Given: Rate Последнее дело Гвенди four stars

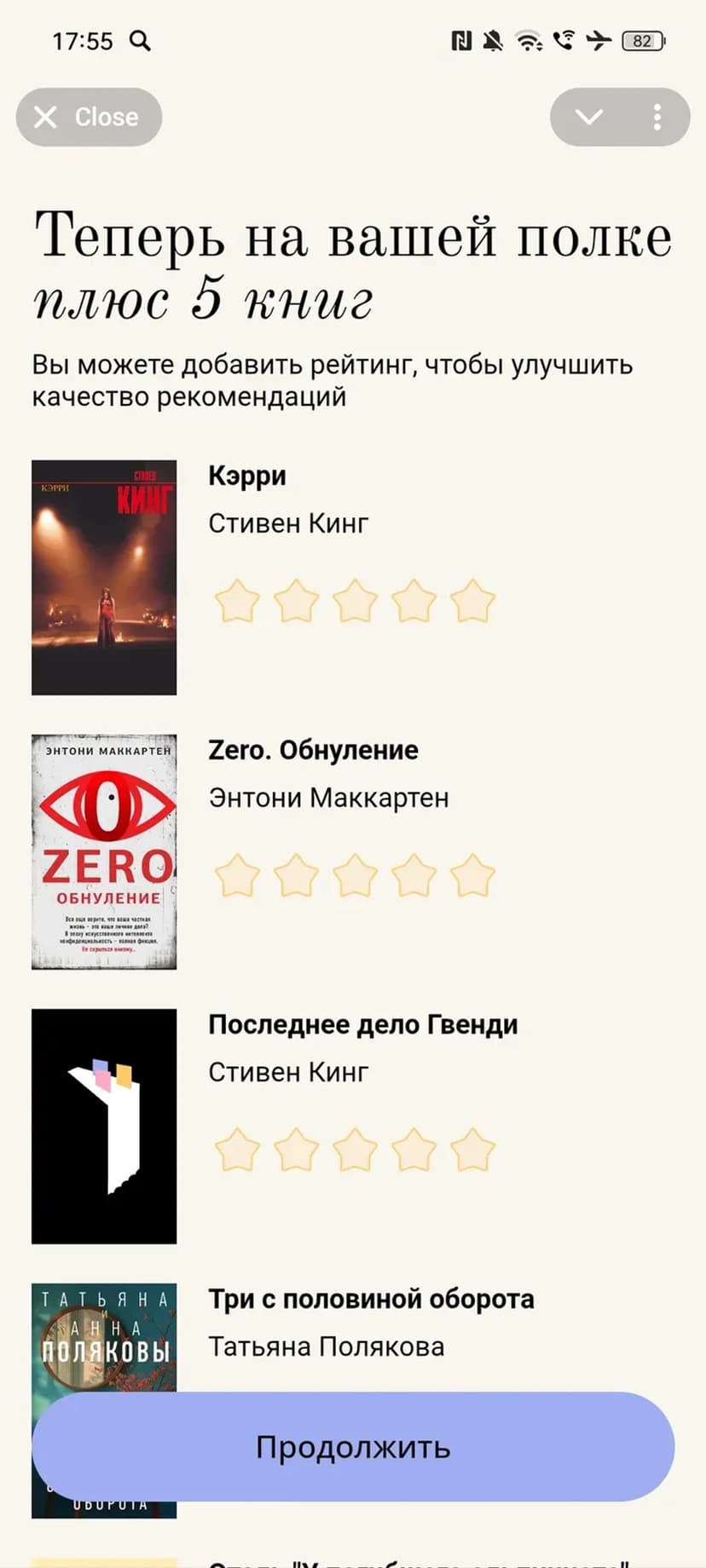Looking at the screenshot, I should [414, 1150].
